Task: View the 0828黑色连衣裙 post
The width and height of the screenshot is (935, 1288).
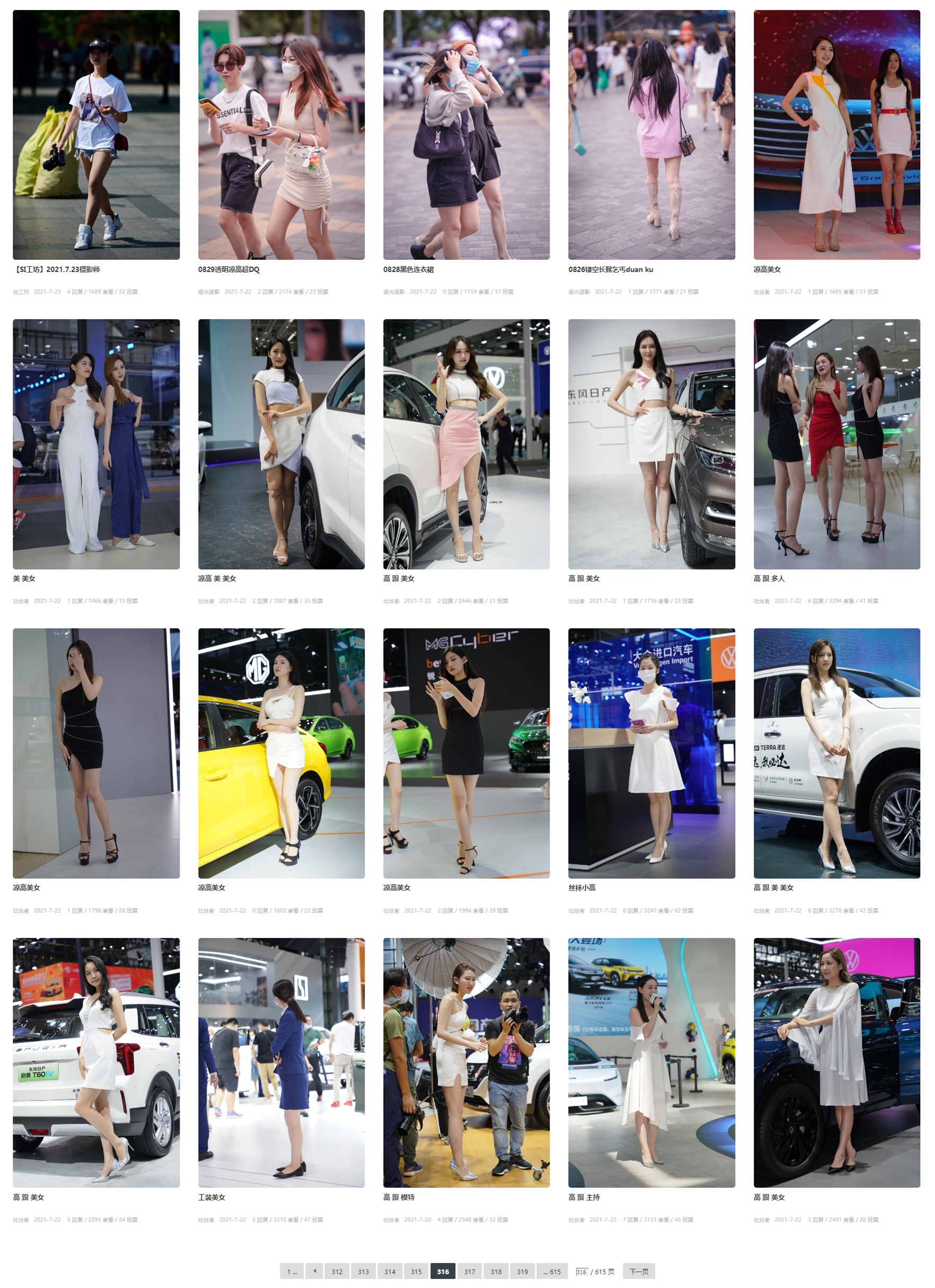Action: coord(408,269)
